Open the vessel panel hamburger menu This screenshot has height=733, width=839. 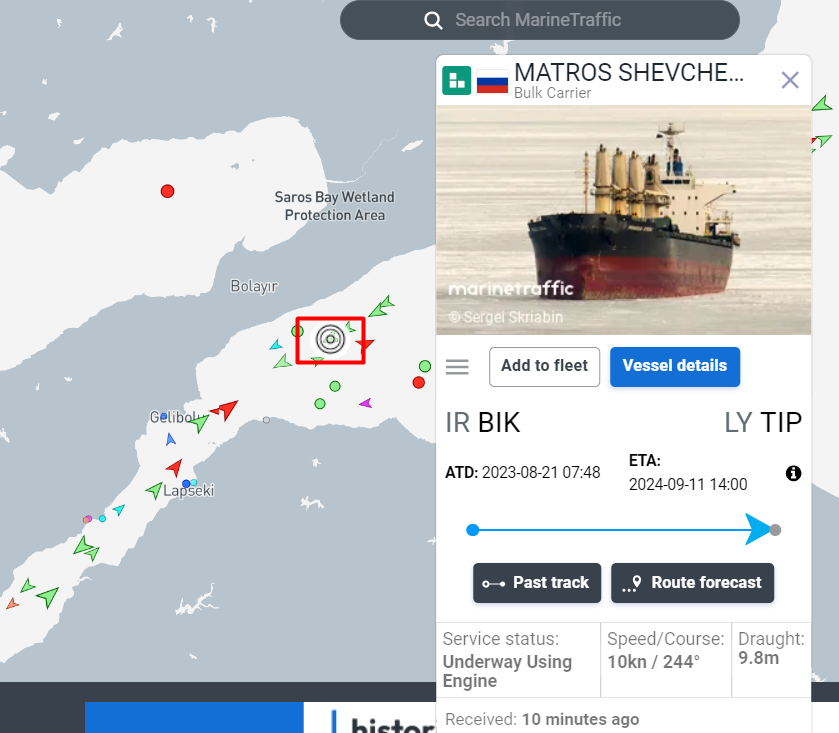pyautogui.click(x=457, y=367)
